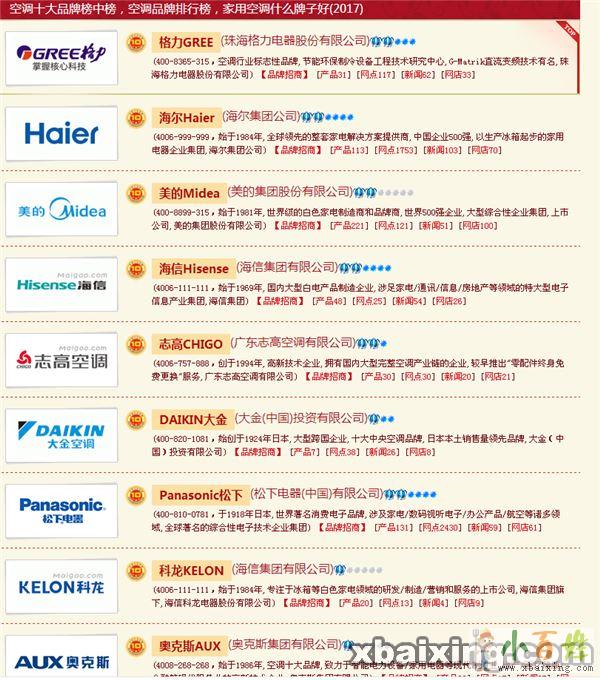Open the Panasonic松下 brand link
The height and width of the screenshot is (680, 600).
(x=200, y=494)
